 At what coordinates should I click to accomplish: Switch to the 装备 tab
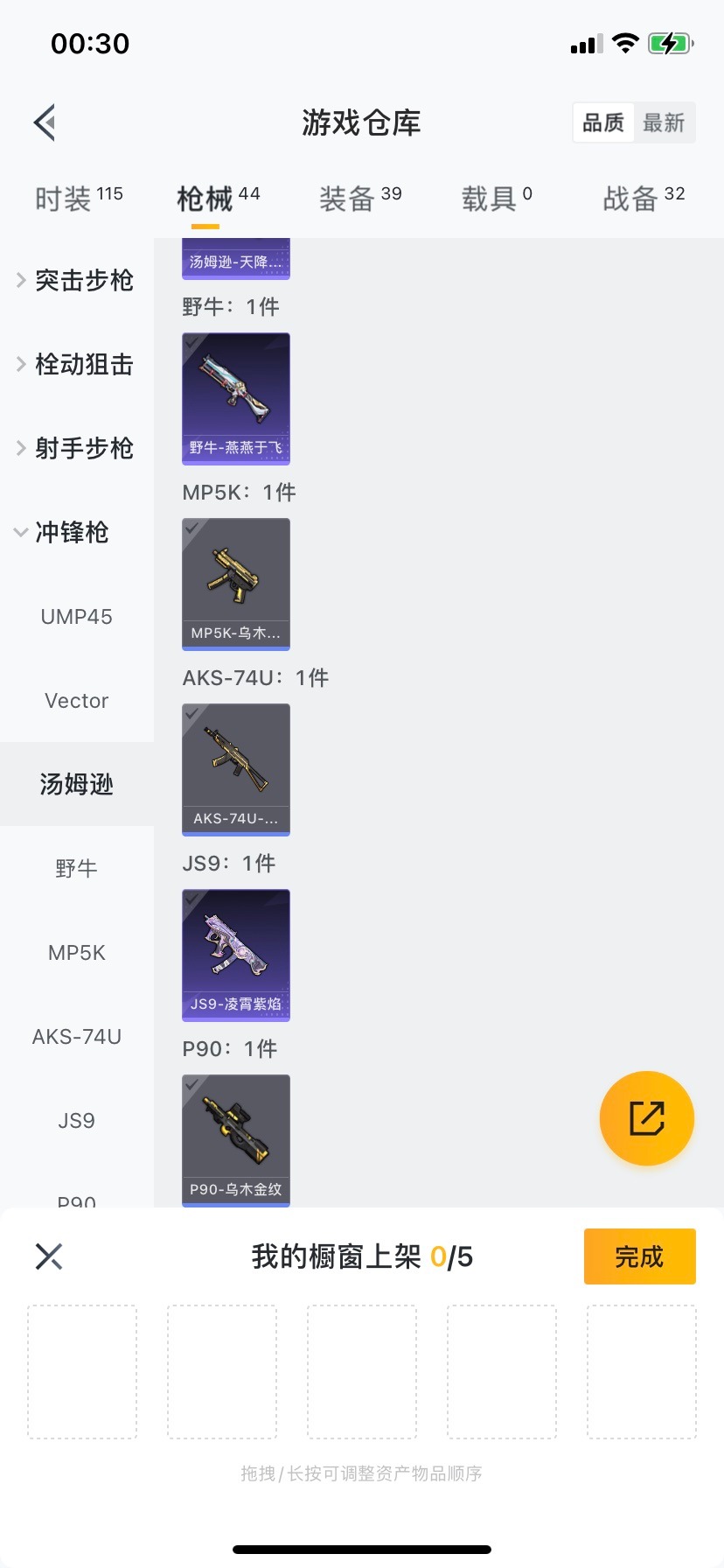click(359, 199)
